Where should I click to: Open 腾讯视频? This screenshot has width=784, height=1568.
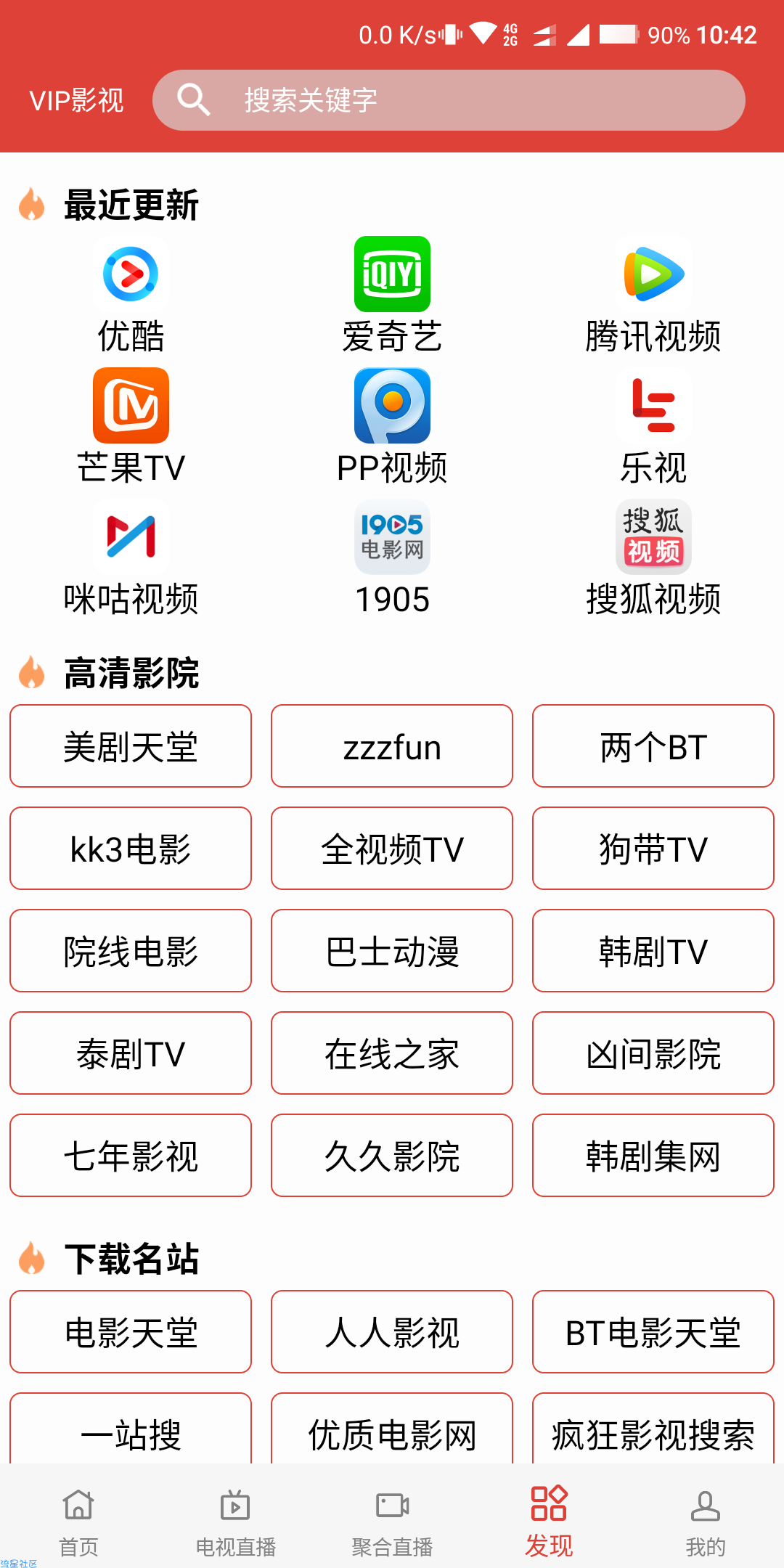pos(653,295)
